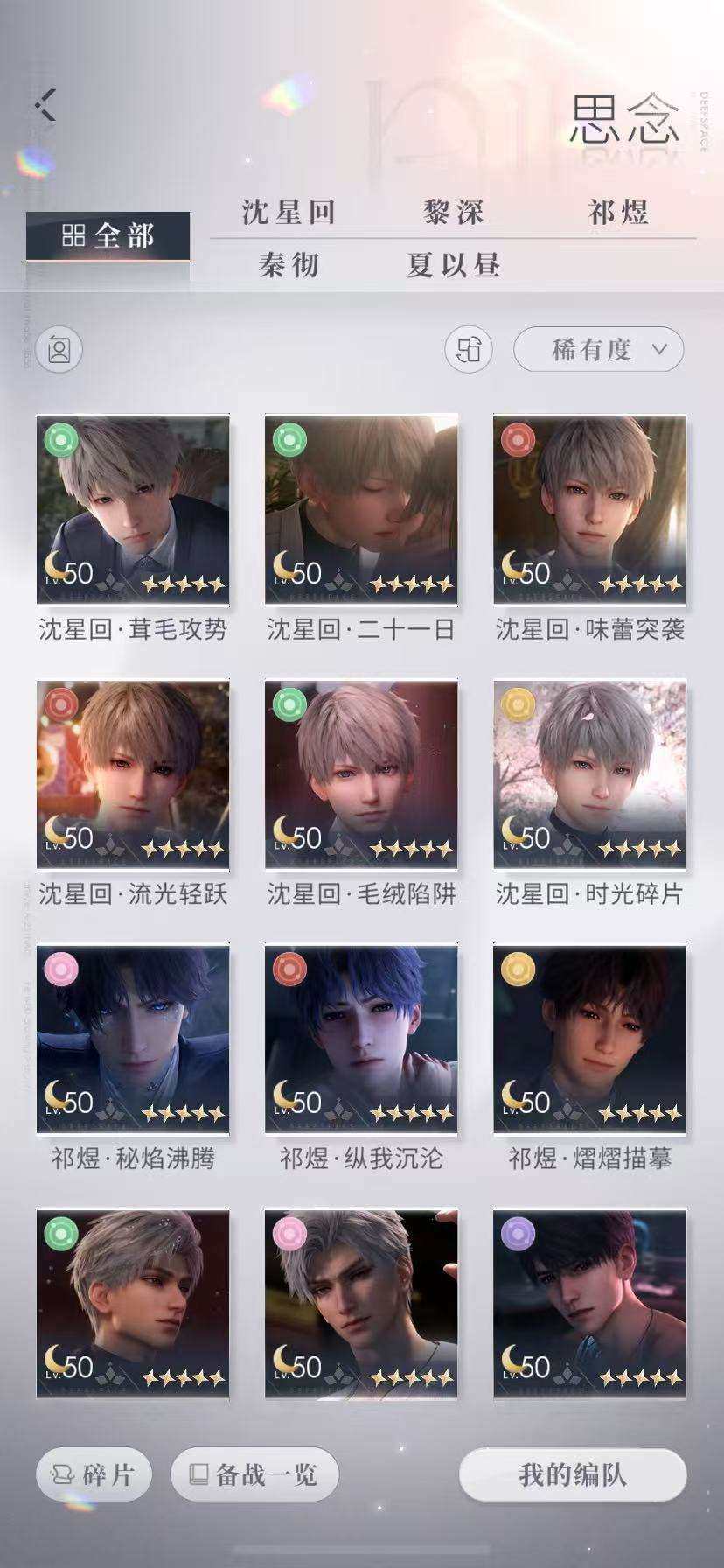Image resolution: width=724 pixels, height=1568 pixels.
Task: Open the 备战一览 overview button
Action: coord(254,1474)
